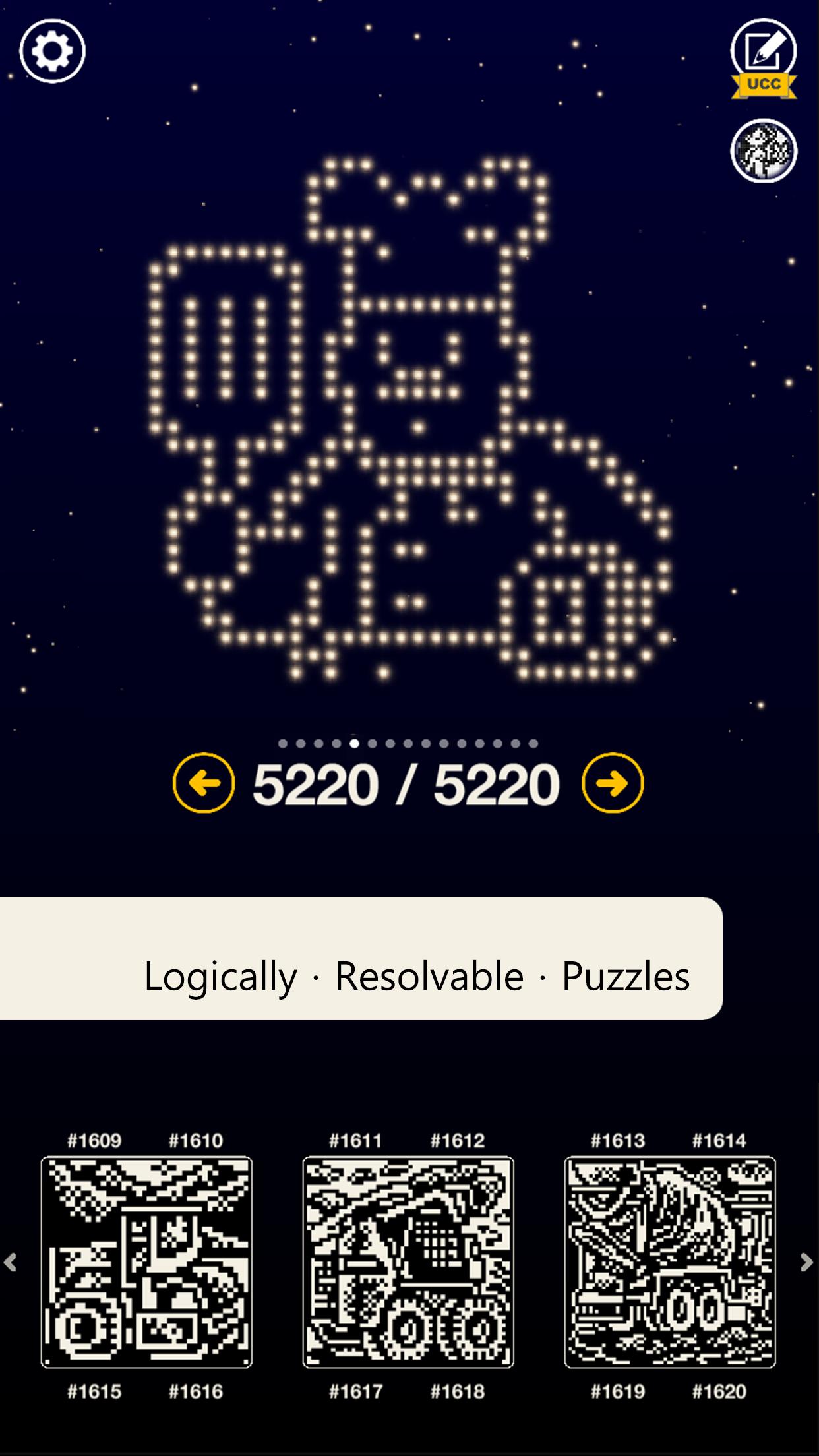Go to the next puzzle pack

tap(612, 783)
